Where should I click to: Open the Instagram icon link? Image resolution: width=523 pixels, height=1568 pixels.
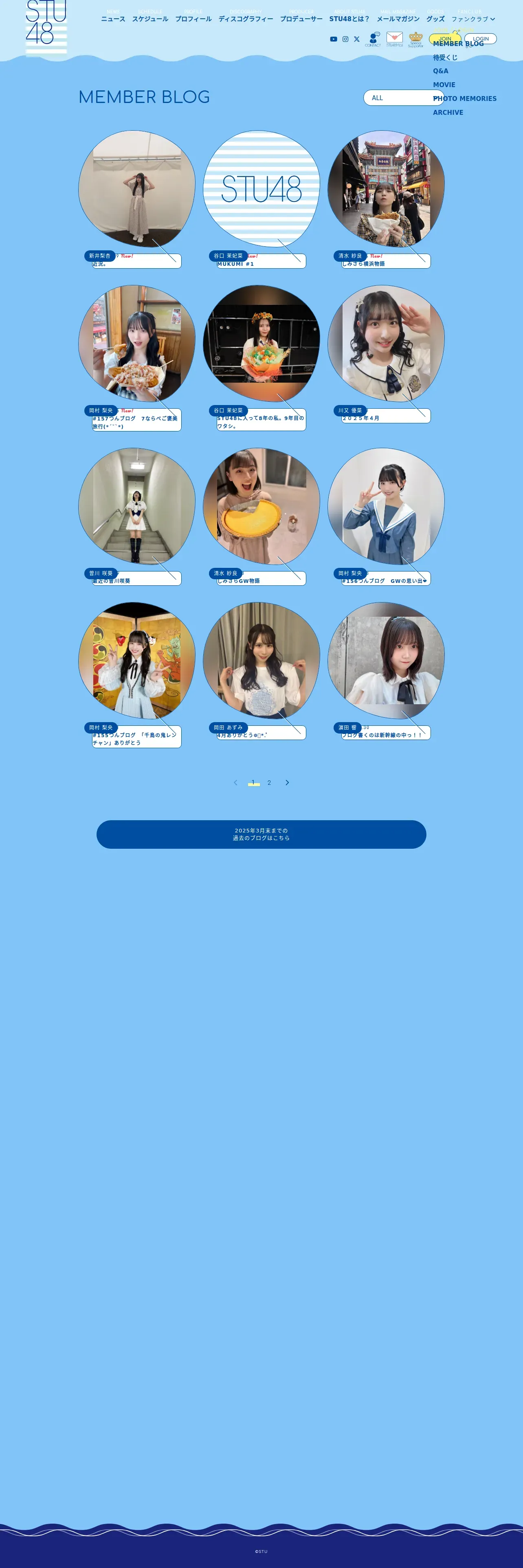[345, 39]
